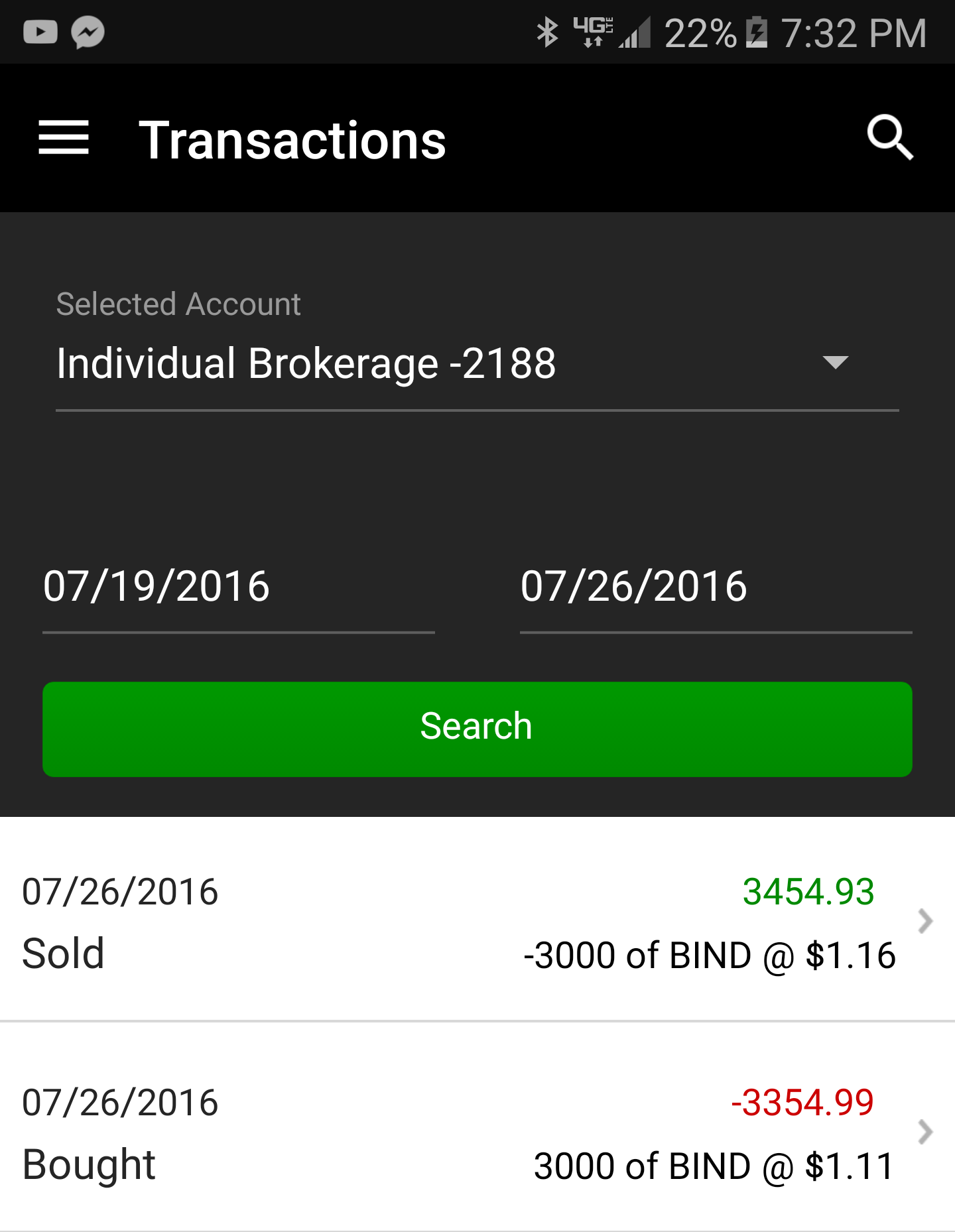Viewport: 955px width, 1232px height.
Task: Open the hamburger navigation menu
Action: click(64, 138)
